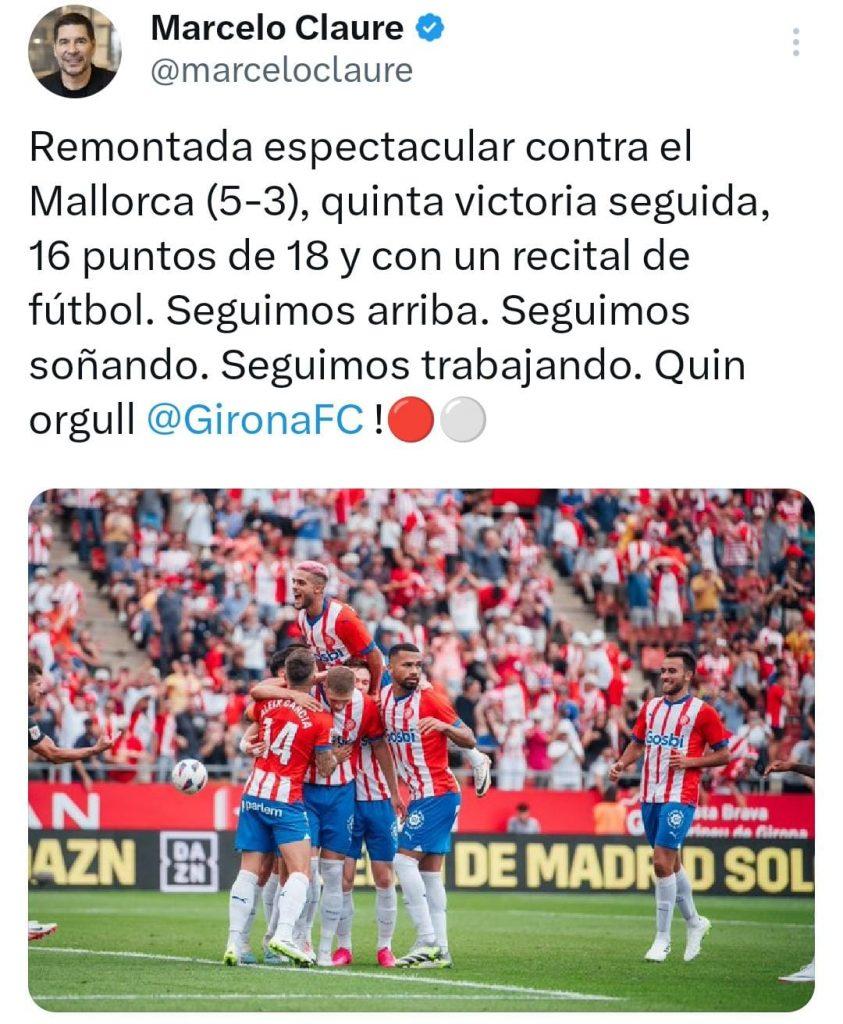This screenshot has width=843, height=1024.
Task: Open the attached Girona players photo
Action: [x=421, y=748]
